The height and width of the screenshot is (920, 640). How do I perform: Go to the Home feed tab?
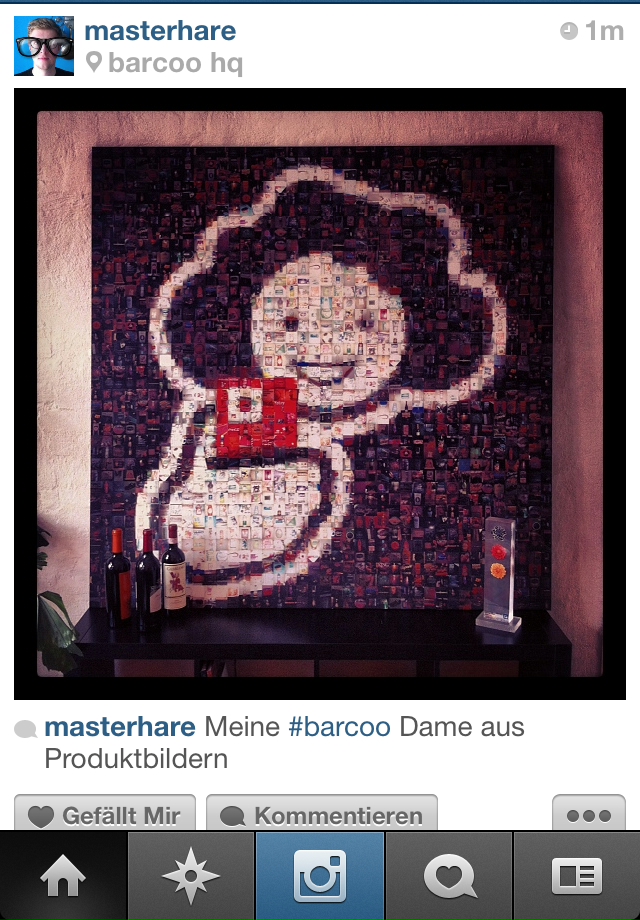click(64, 877)
